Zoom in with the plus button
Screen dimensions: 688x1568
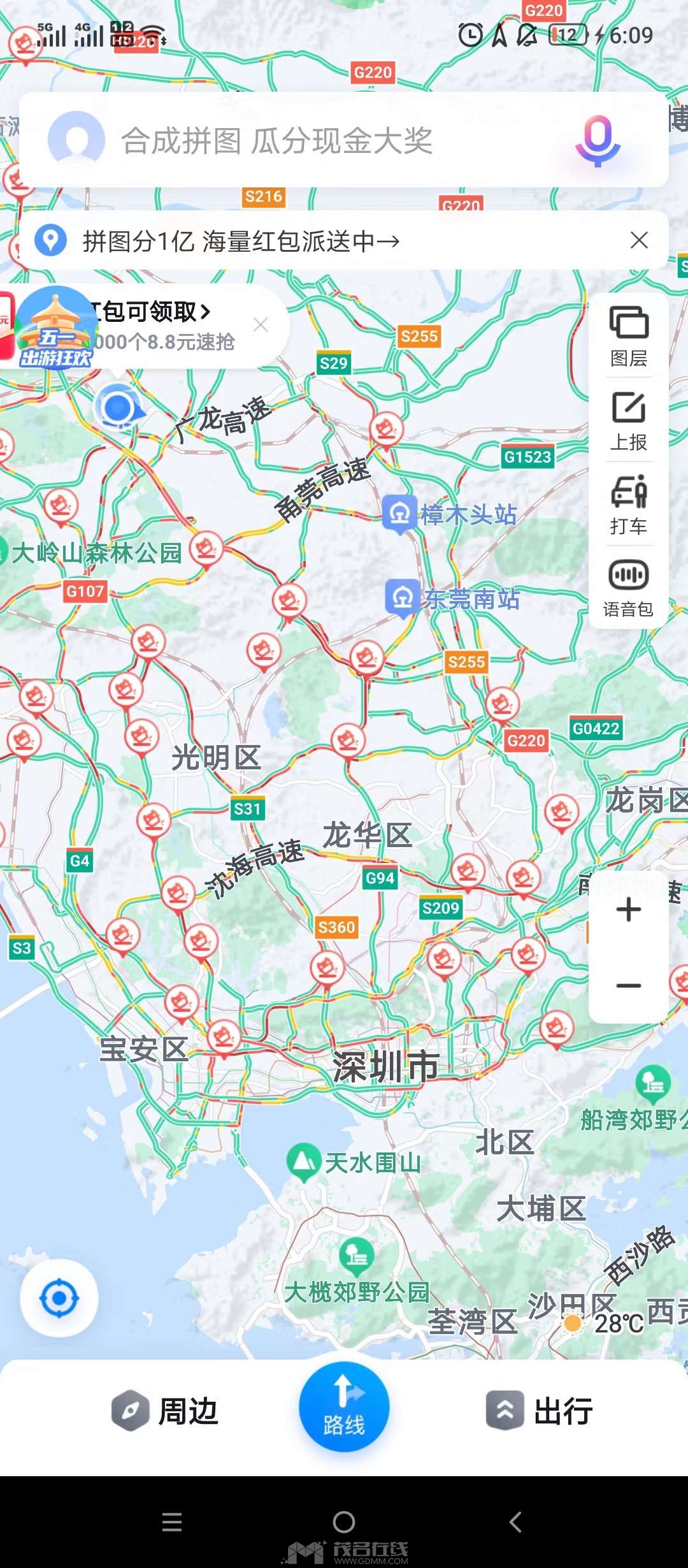click(629, 909)
